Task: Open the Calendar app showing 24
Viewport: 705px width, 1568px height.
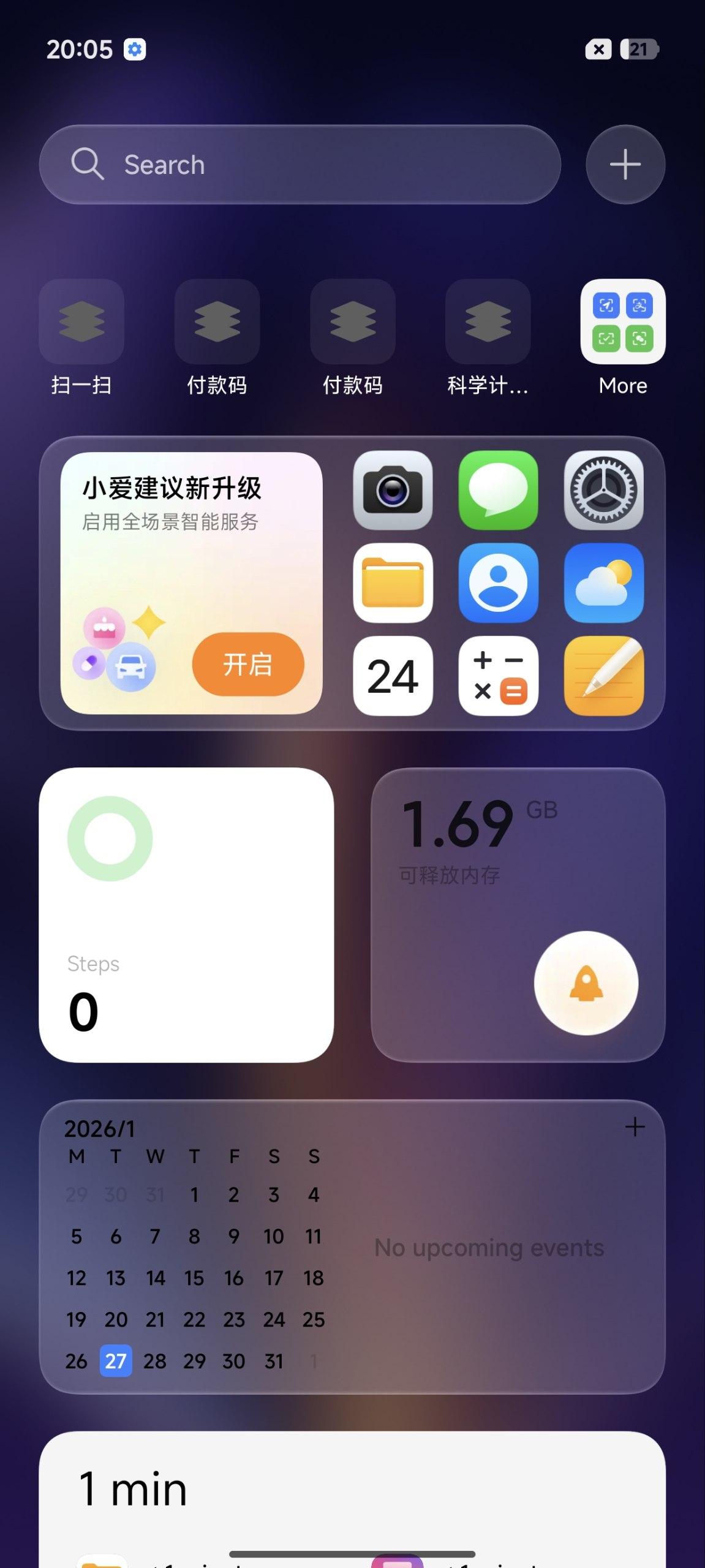Action: click(393, 676)
